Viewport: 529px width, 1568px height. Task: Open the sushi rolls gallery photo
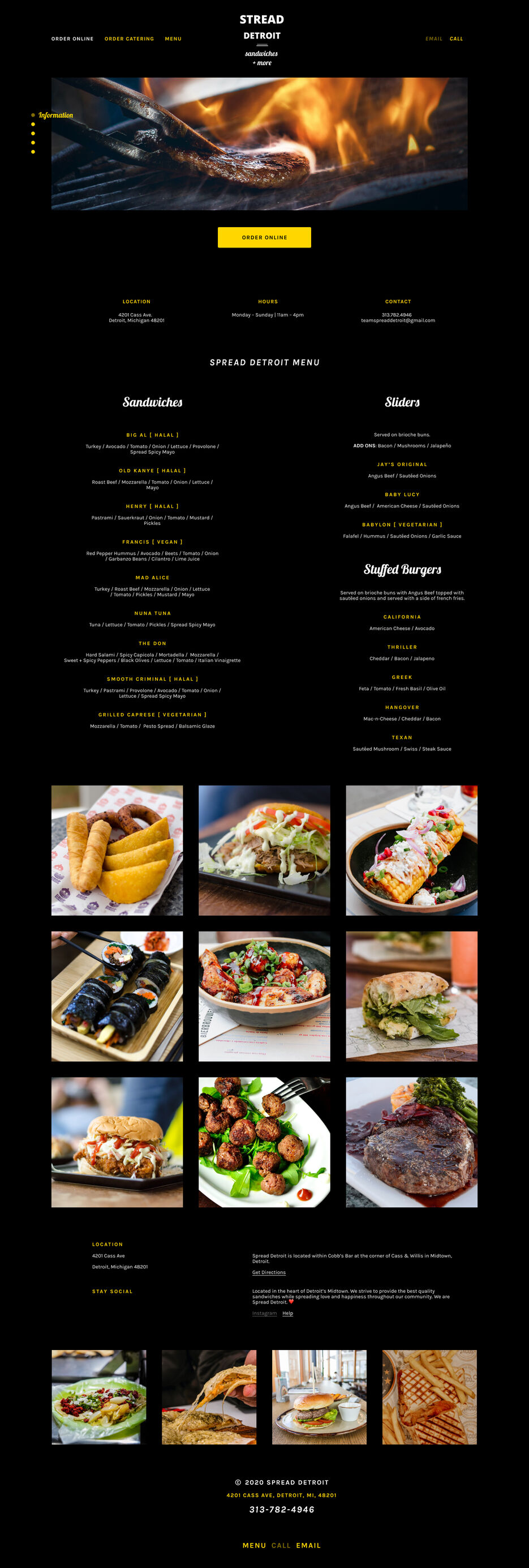tap(117, 997)
